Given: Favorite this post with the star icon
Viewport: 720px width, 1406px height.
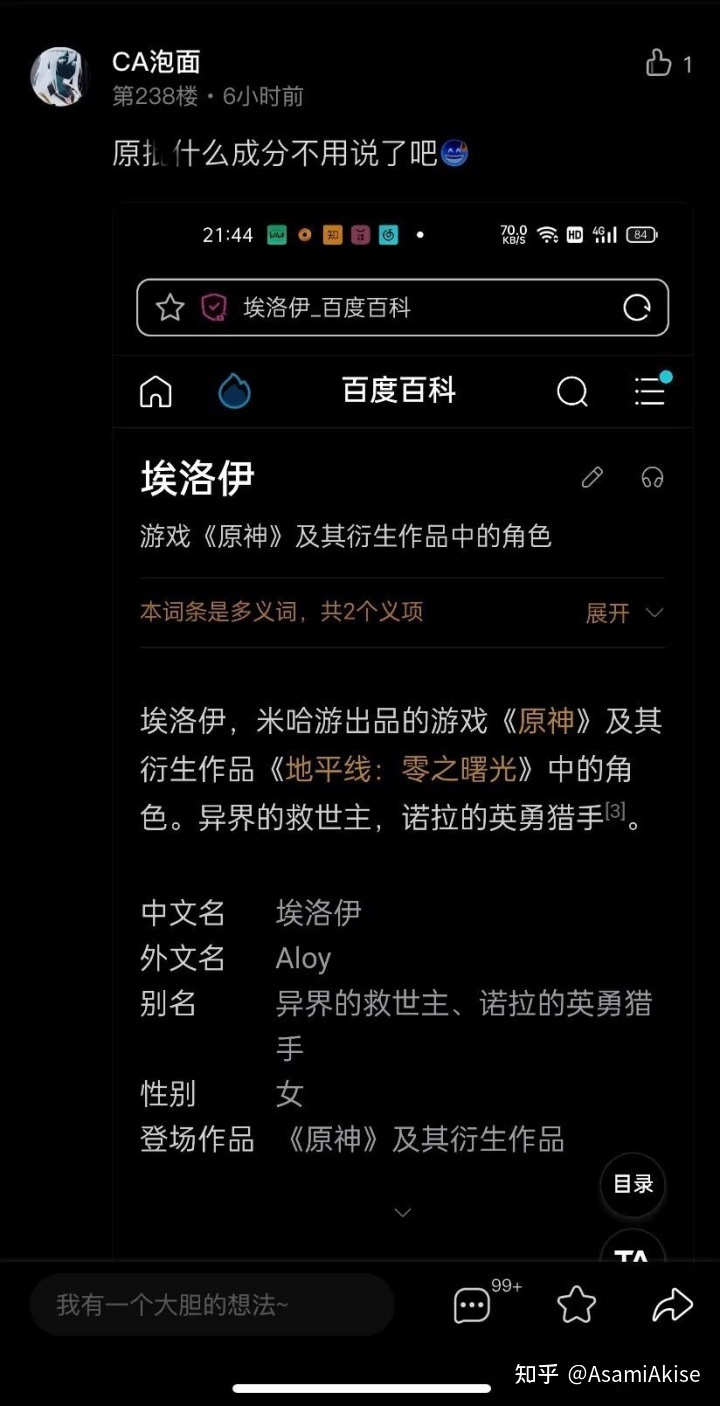Looking at the screenshot, I should (x=576, y=1304).
